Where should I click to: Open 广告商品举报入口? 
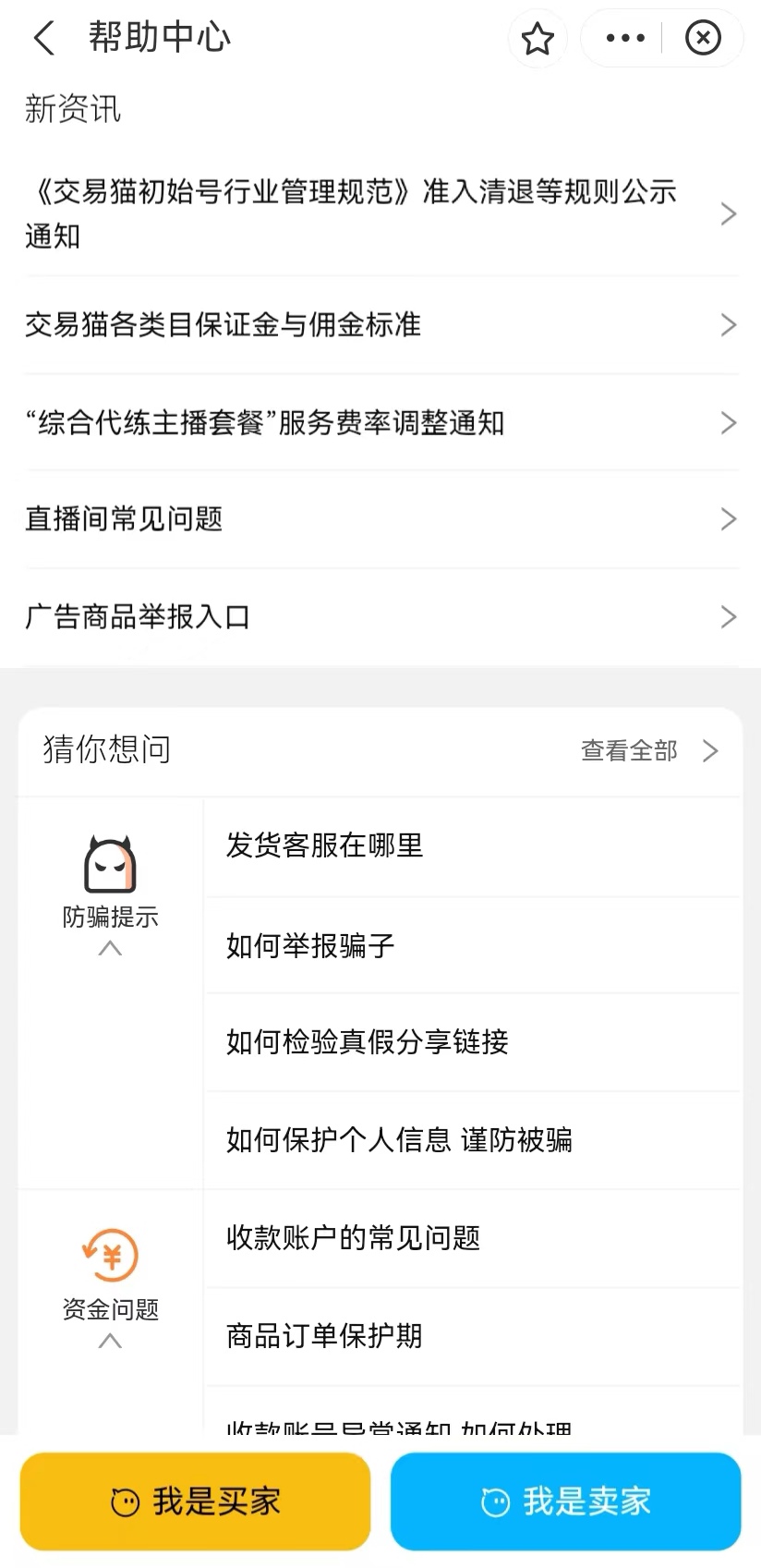(x=380, y=617)
